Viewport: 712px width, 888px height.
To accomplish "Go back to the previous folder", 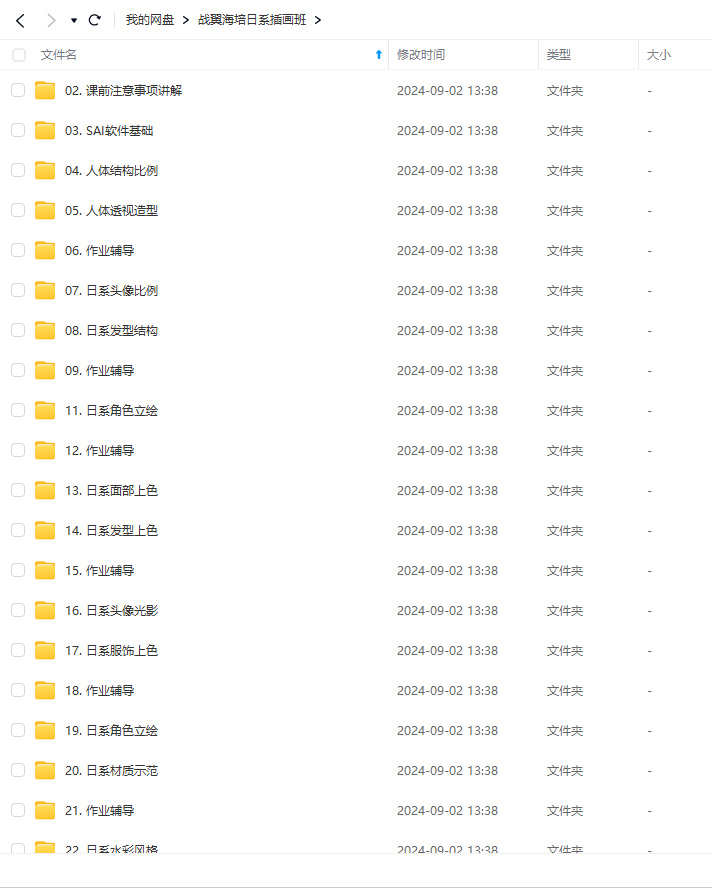I will pyautogui.click(x=20, y=20).
